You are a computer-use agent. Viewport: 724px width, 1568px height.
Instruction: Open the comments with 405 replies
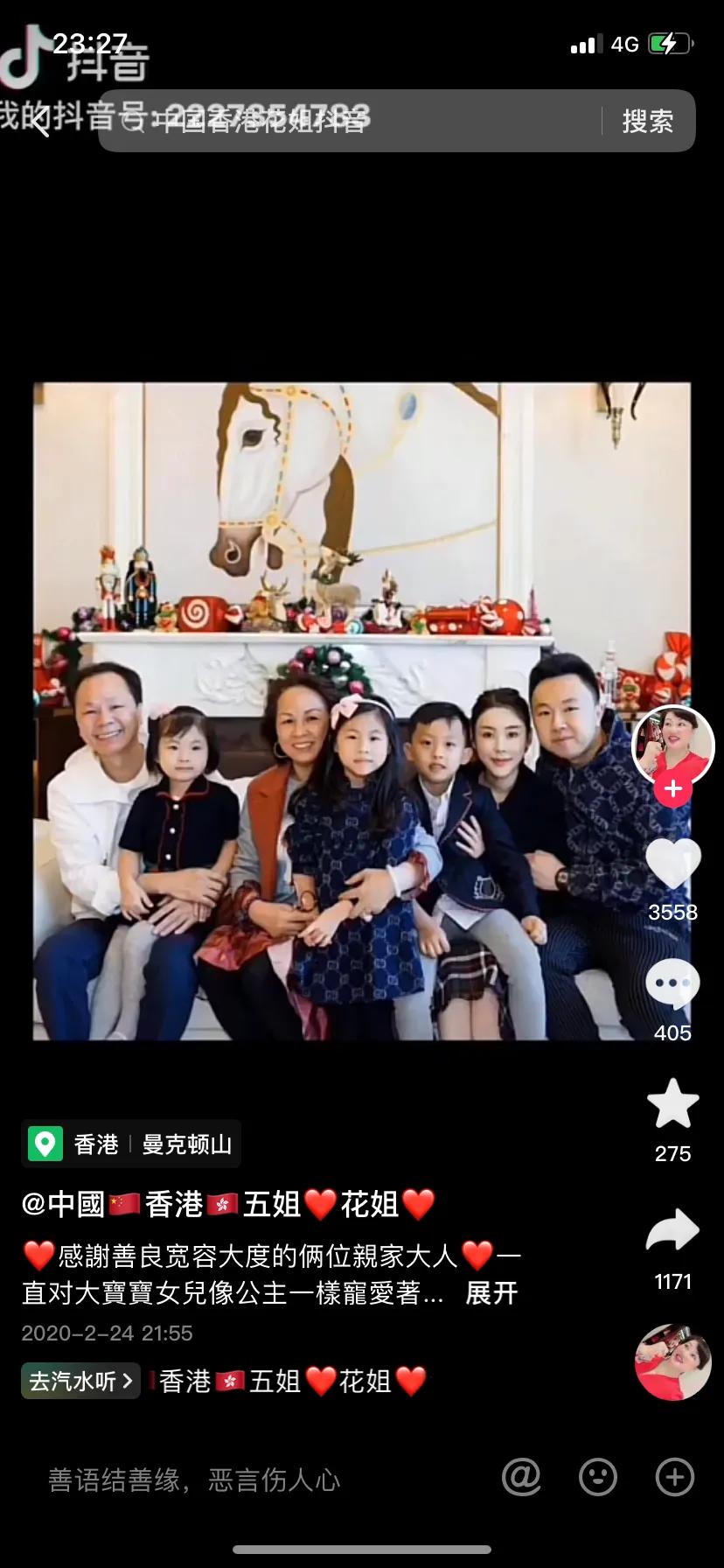pyautogui.click(x=672, y=985)
